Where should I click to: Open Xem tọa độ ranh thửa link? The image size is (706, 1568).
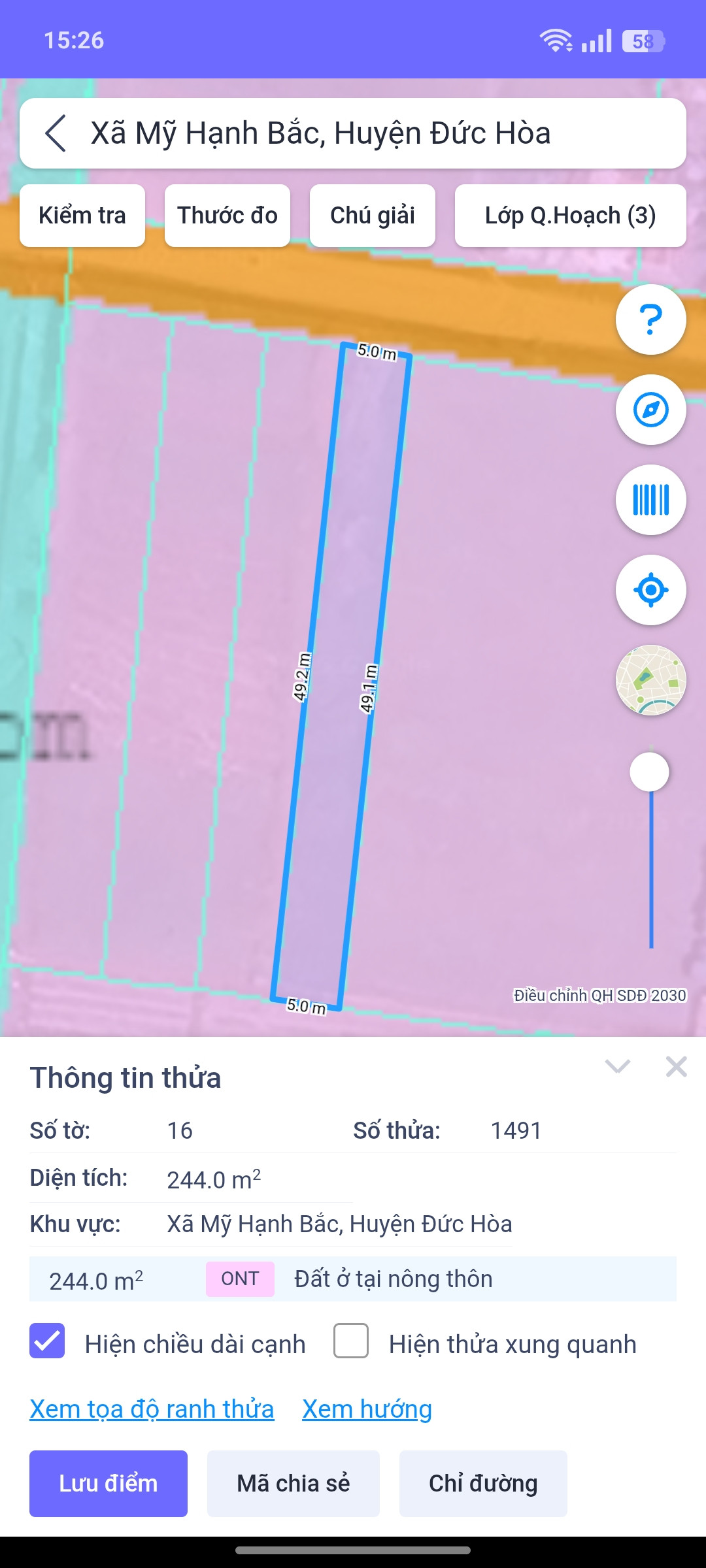(x=152, y=1409)
